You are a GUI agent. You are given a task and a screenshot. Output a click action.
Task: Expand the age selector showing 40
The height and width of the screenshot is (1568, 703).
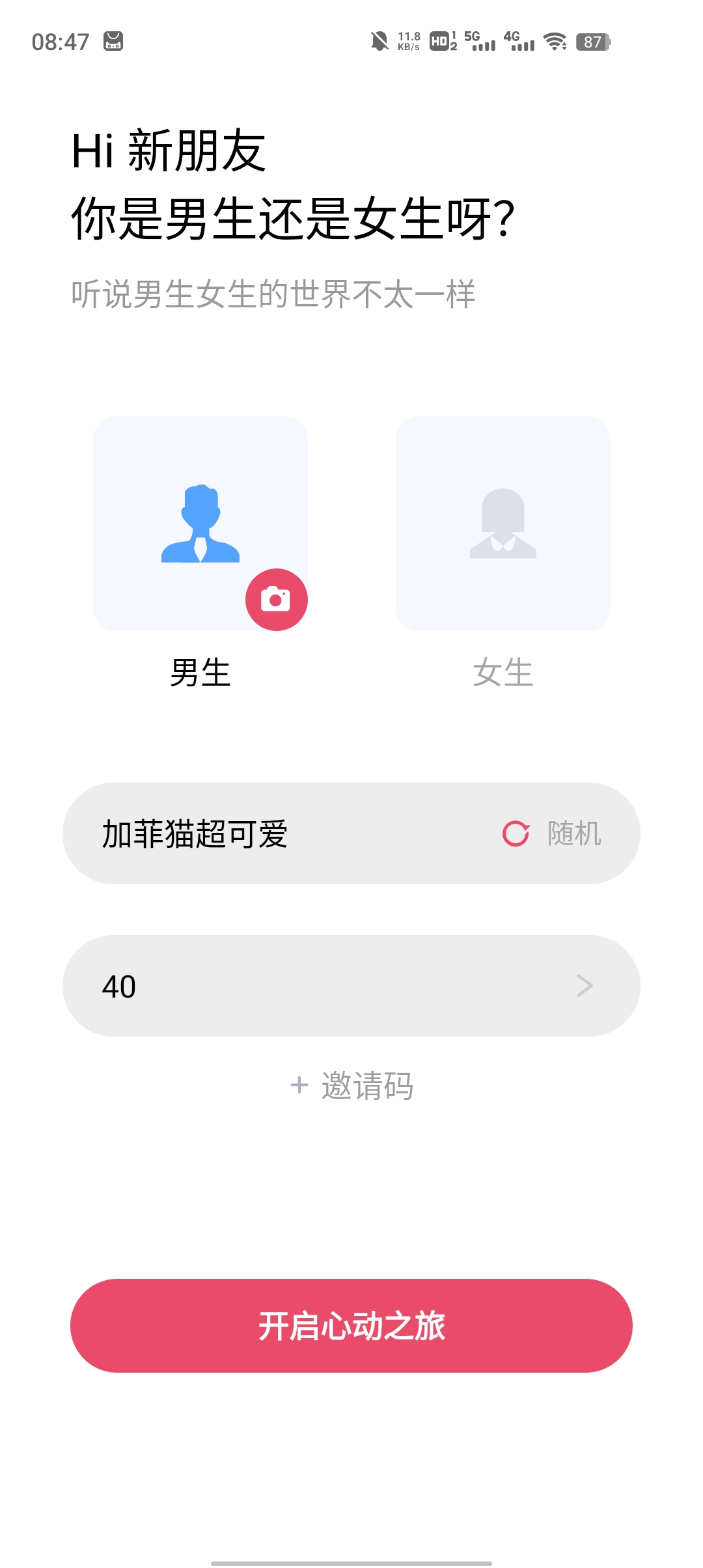coord(351,985)
